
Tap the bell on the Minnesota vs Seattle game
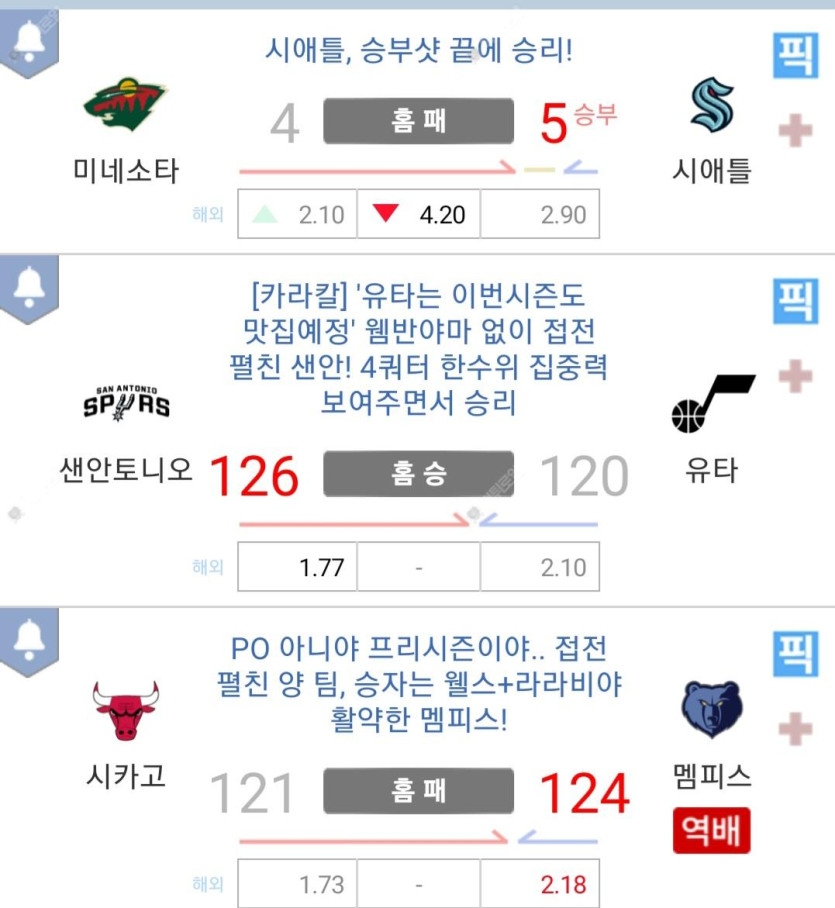30,40
